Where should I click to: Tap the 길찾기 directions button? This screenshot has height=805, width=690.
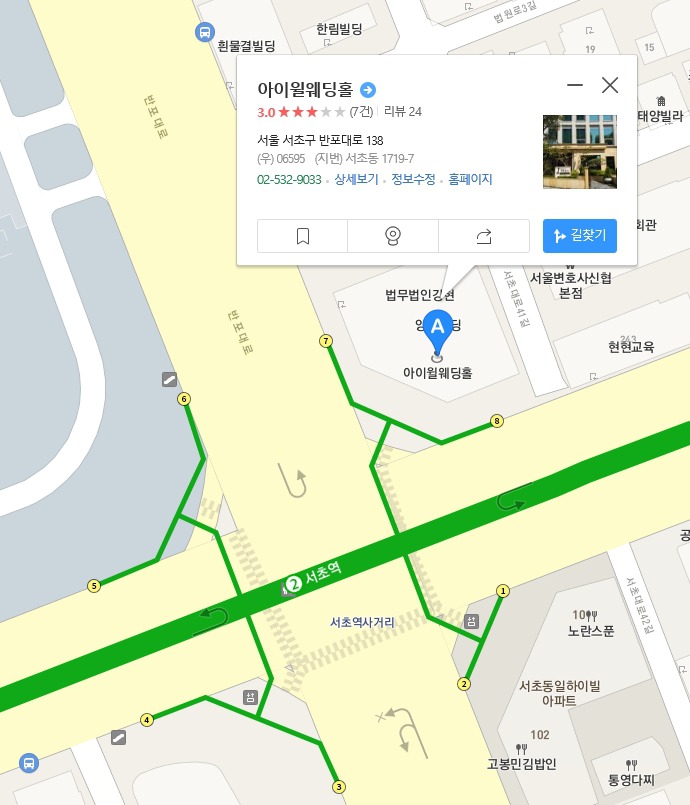580,236
